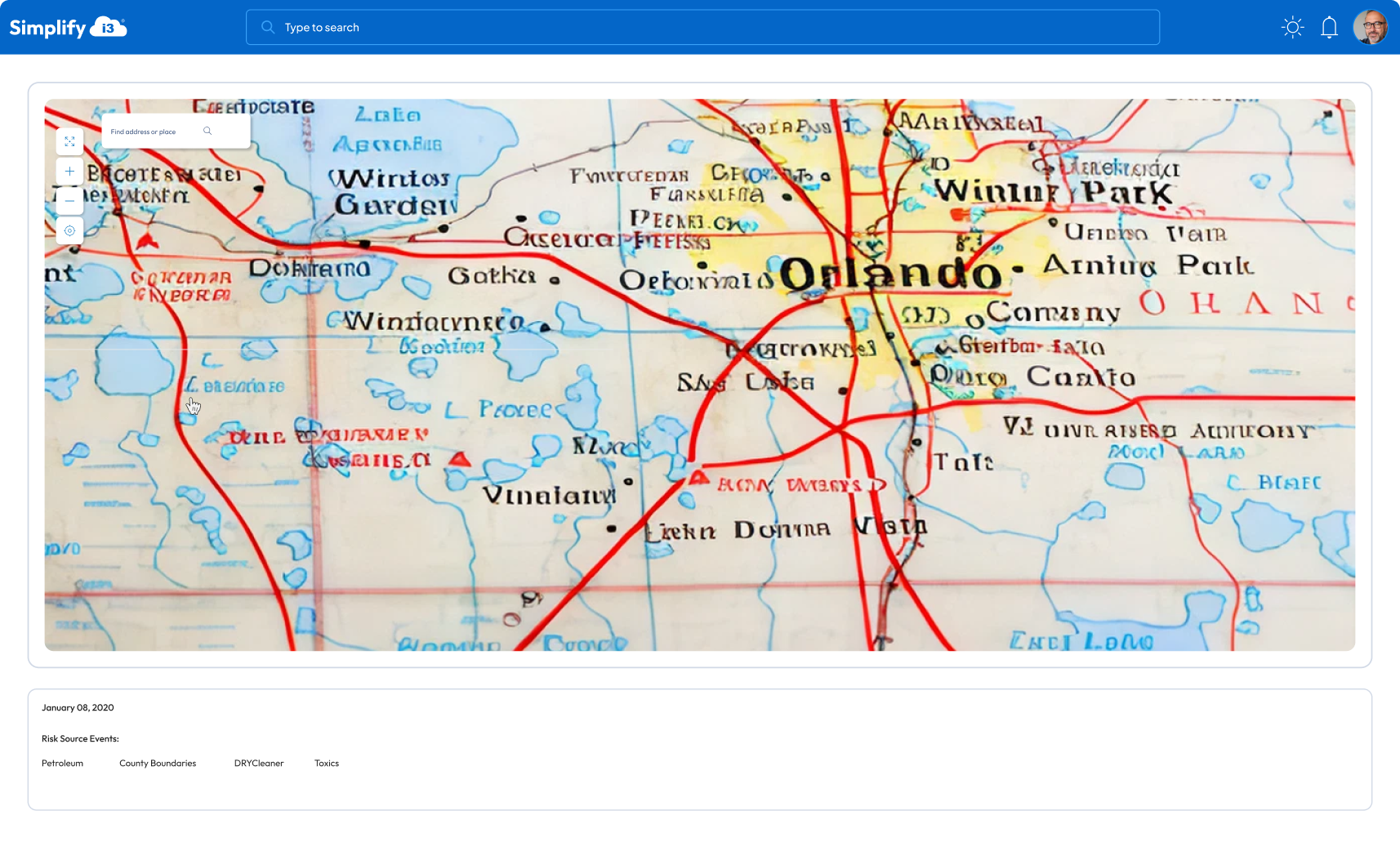Zoom in on the map
The height and width of the screenshot is (851, 1400).
pyautogui.click(x=70, y=172)
